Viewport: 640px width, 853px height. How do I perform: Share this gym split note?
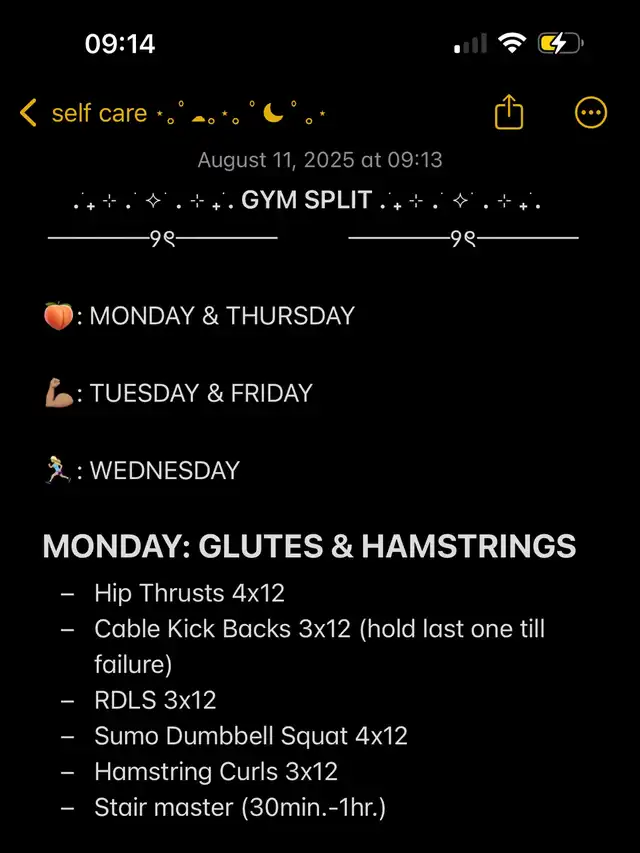point(509,113)
